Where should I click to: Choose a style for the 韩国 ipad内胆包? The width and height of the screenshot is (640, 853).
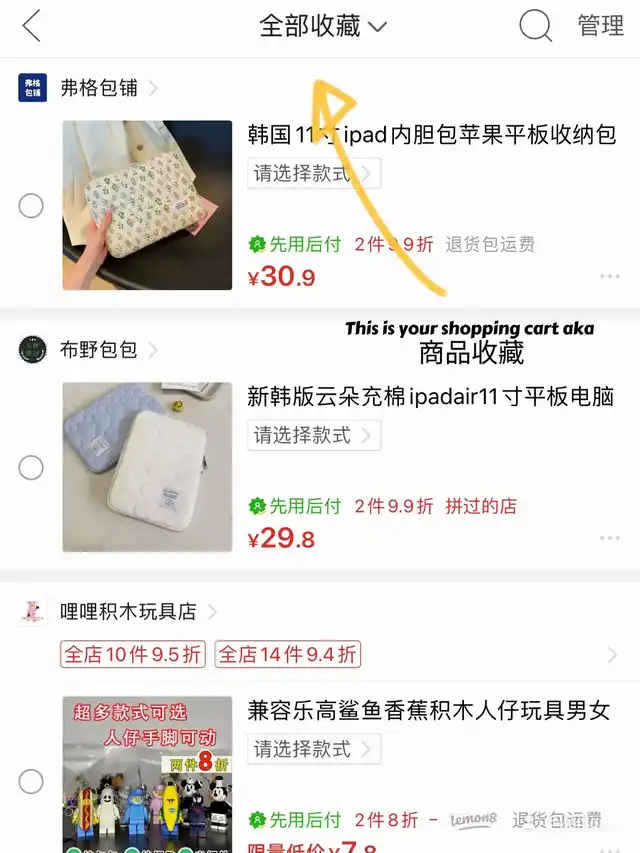[x=313, y=174]
